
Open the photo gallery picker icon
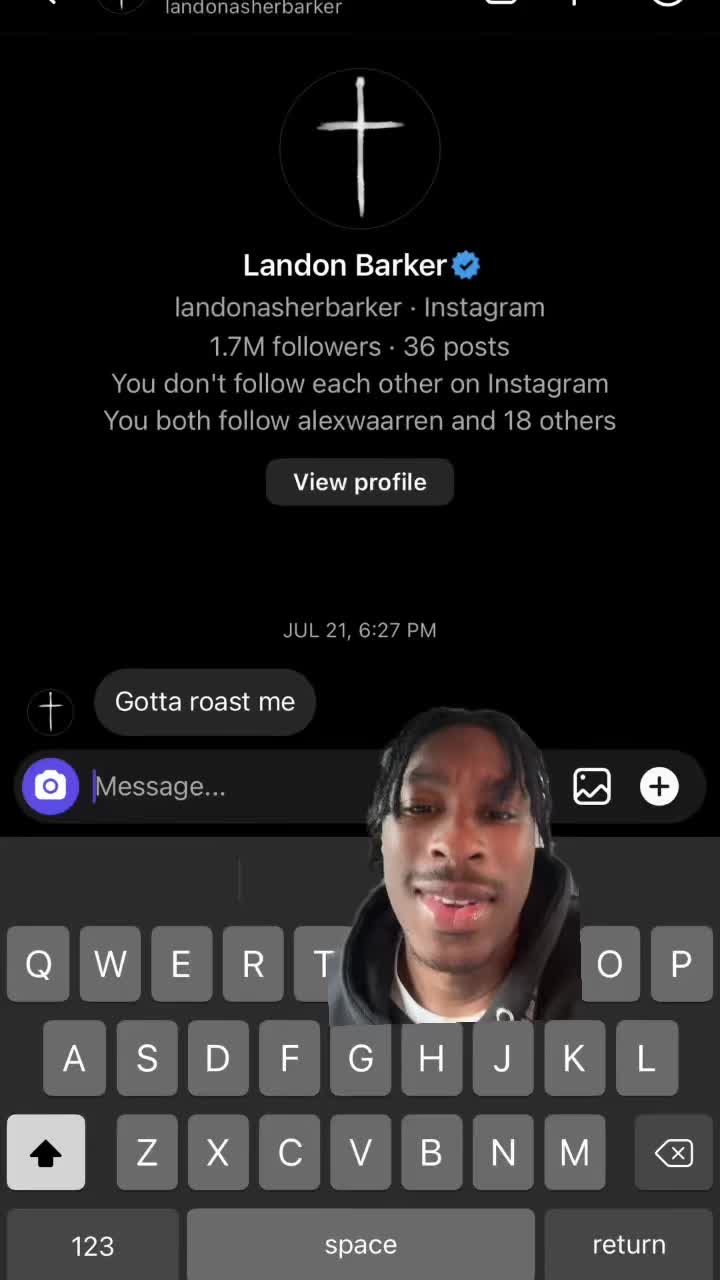(x=592, y=786)
